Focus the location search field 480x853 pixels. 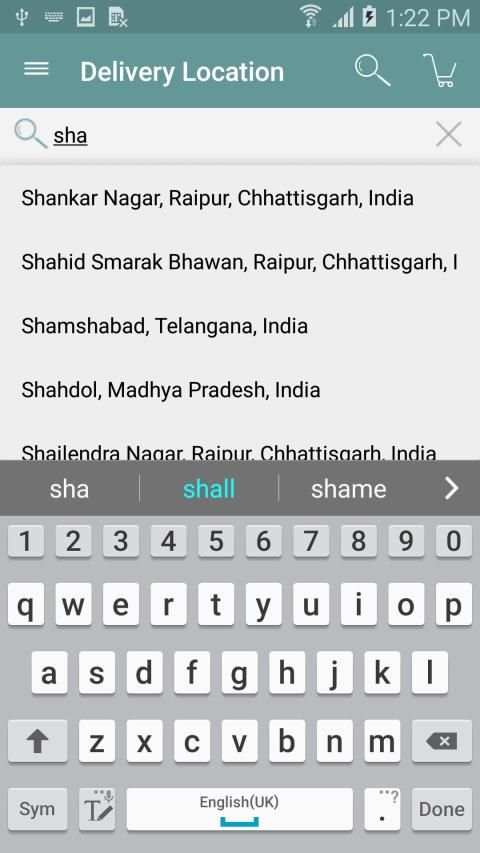coord(239,135)
